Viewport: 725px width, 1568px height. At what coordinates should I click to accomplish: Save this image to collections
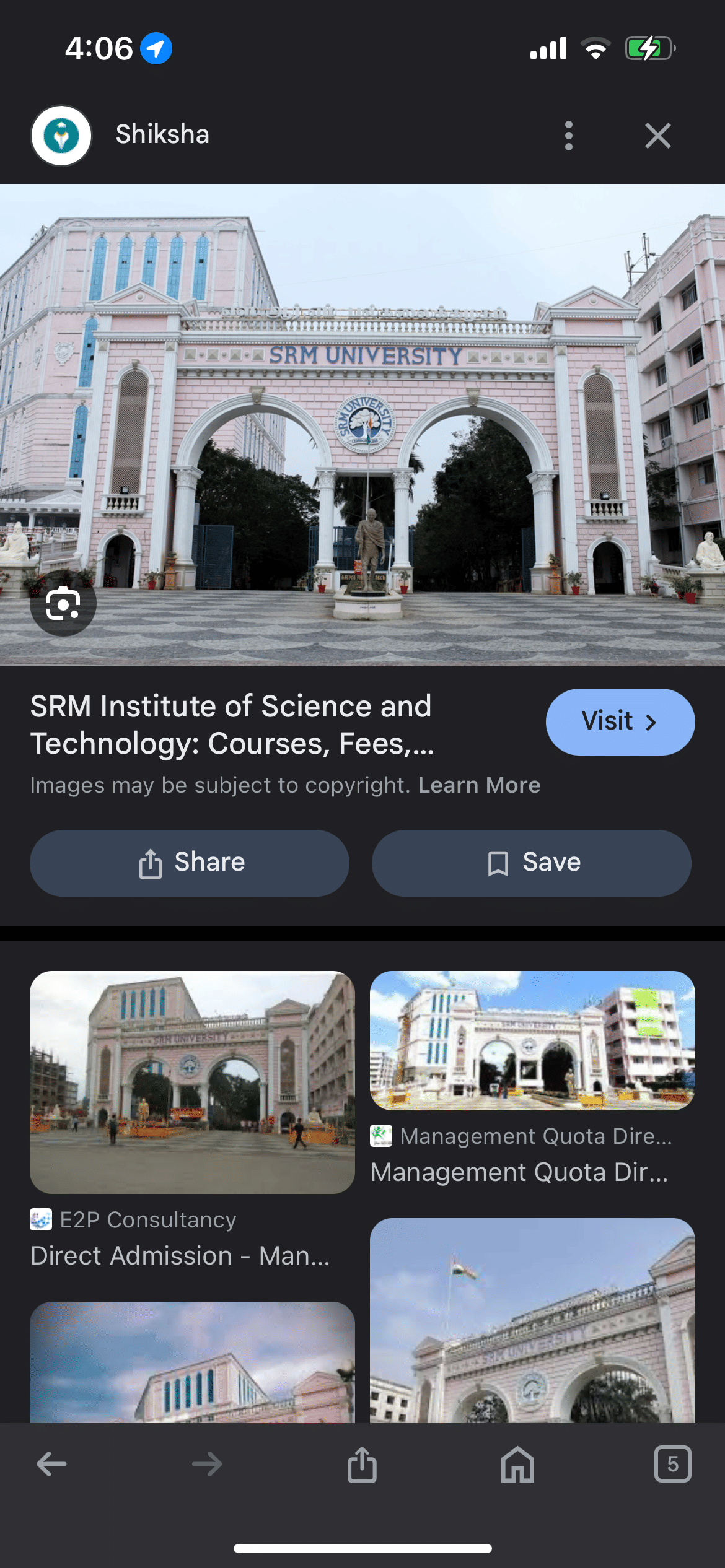[531, 863]
